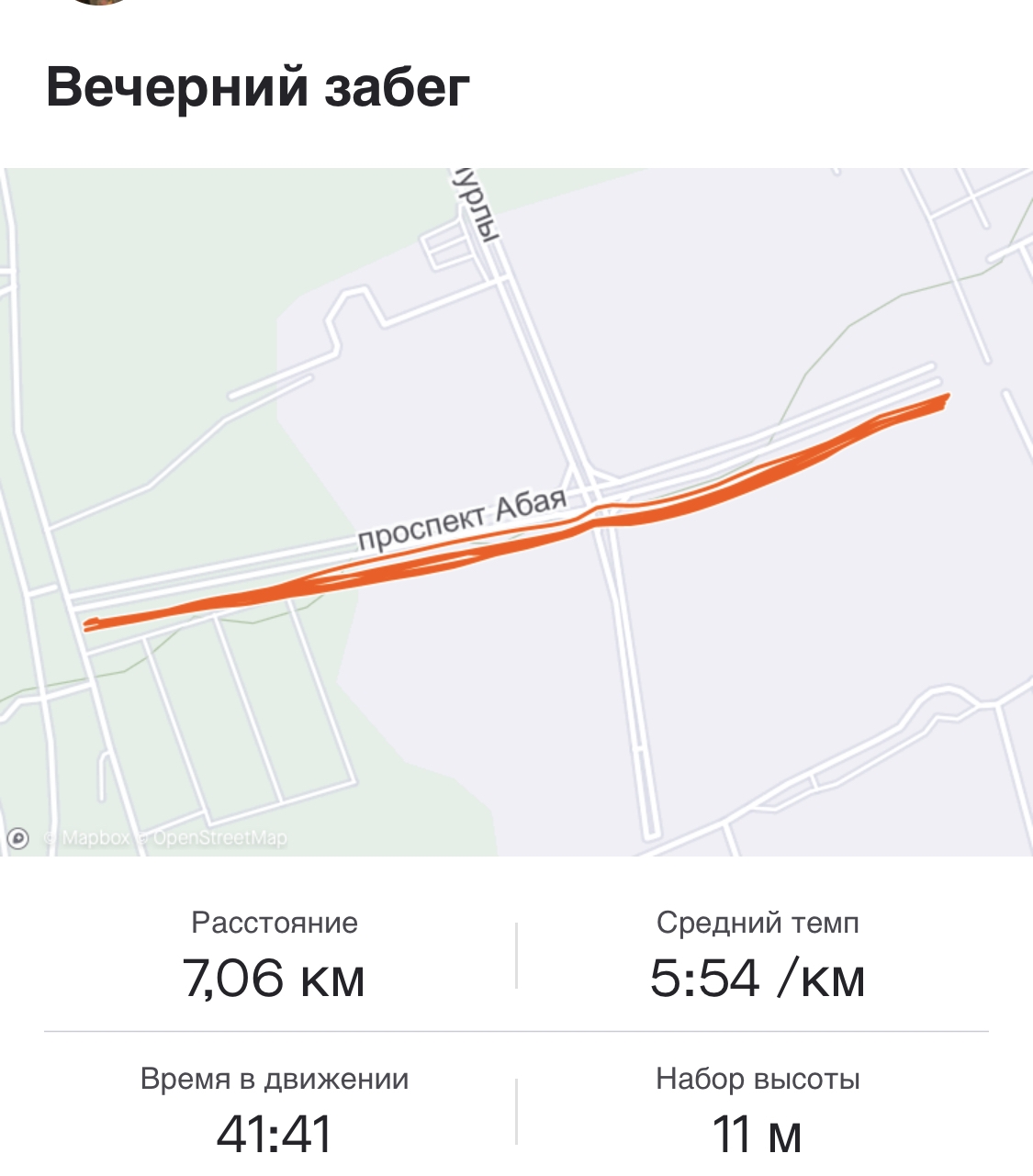The image size is (1033, 1176).
Task: Open the Mapbox attribution info icon
Action: tap(18, 837)
